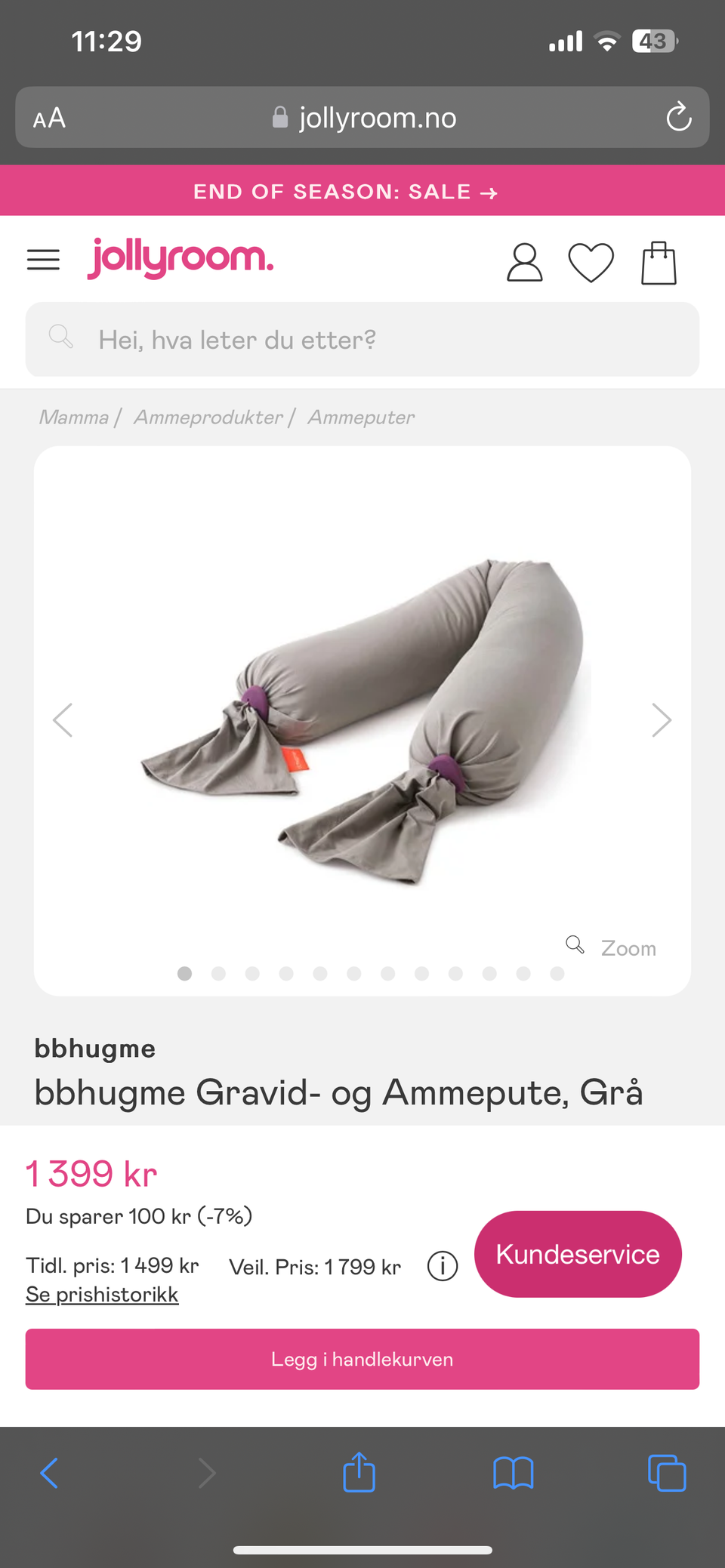The image size is (725, 1568).
Task: Open the account profile icon
Action: (x=524, y=262)
